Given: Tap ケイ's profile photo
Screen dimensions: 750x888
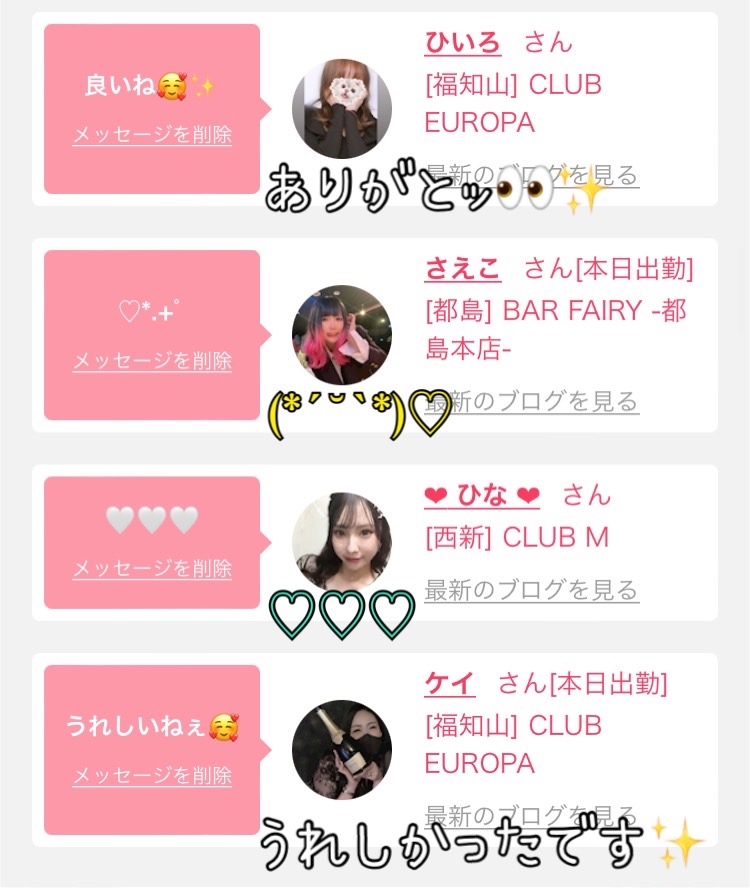Looking at the screenshot, I should tap(342, 749).
